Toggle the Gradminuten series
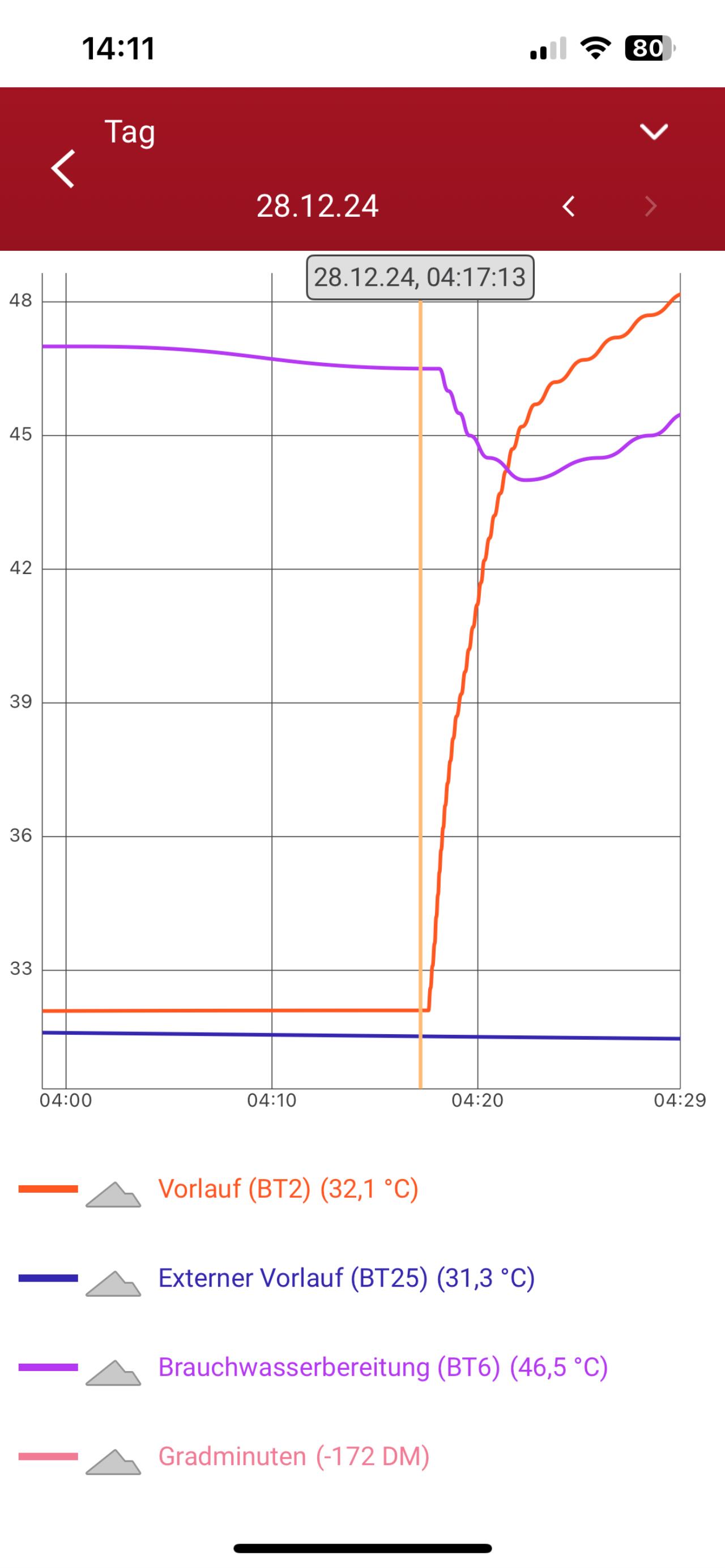 [224, 1456]
